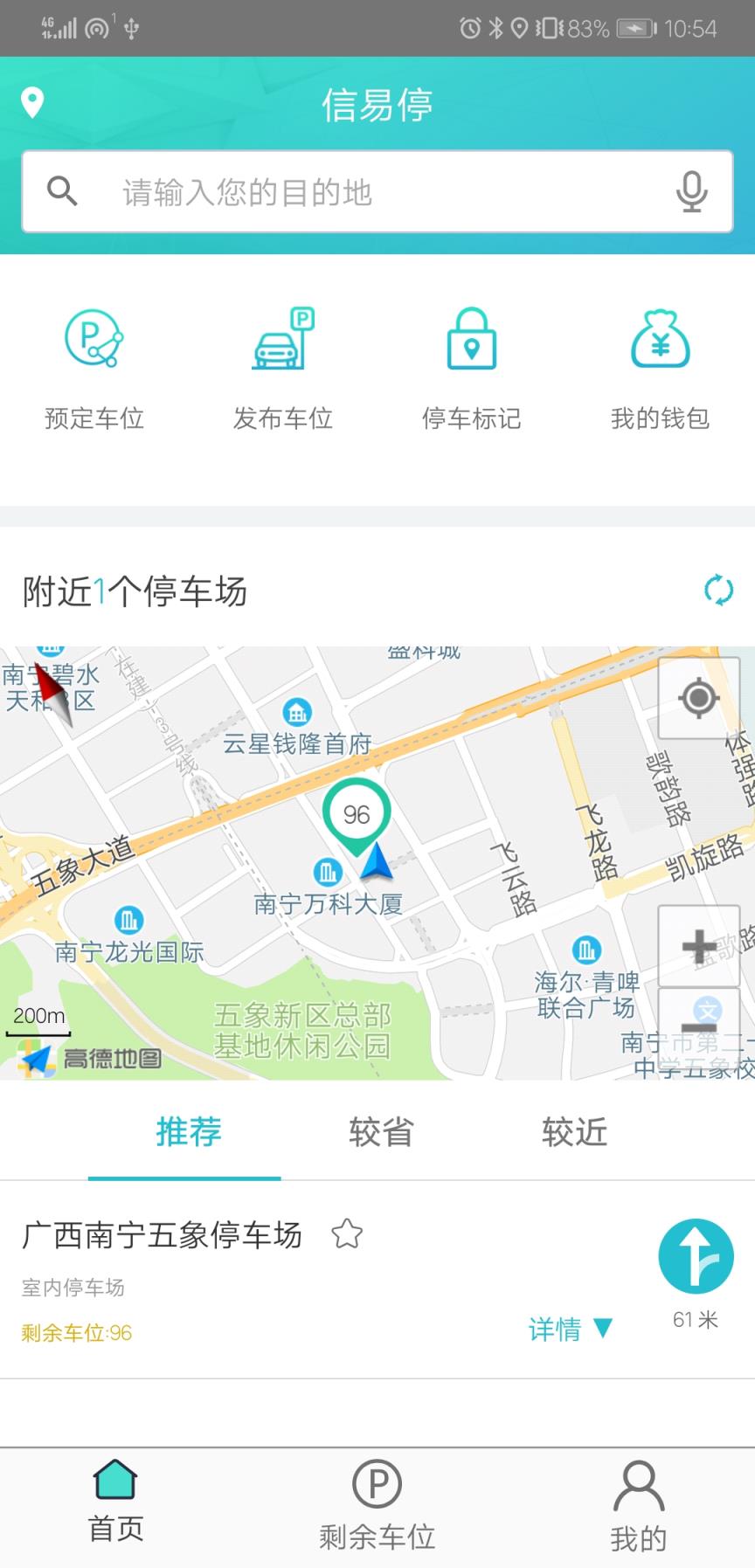This screenshot has height=1568, width=755.
Task: Zoom in on the map with plus control
Action: click(x=697, y=943)
